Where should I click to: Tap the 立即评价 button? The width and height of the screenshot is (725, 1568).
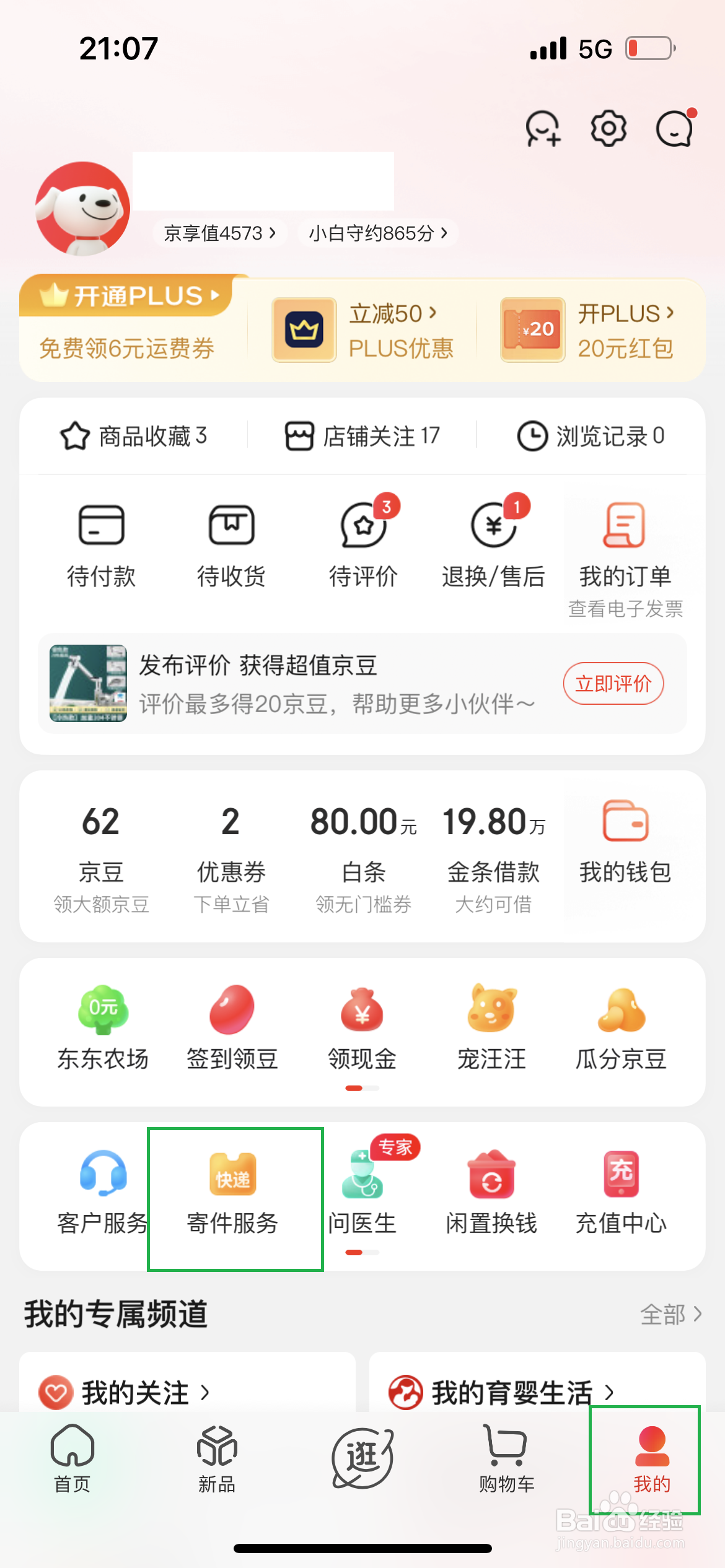tap(613, 684)
